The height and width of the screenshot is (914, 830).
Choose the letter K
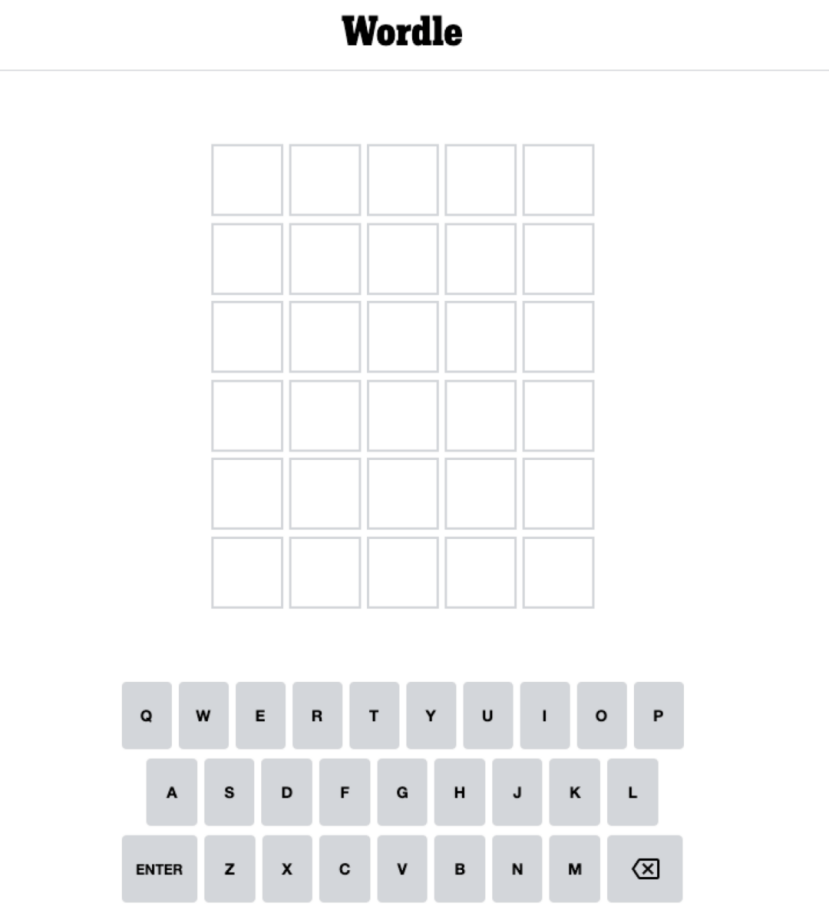pyautogui.click(x=575, y=793)
